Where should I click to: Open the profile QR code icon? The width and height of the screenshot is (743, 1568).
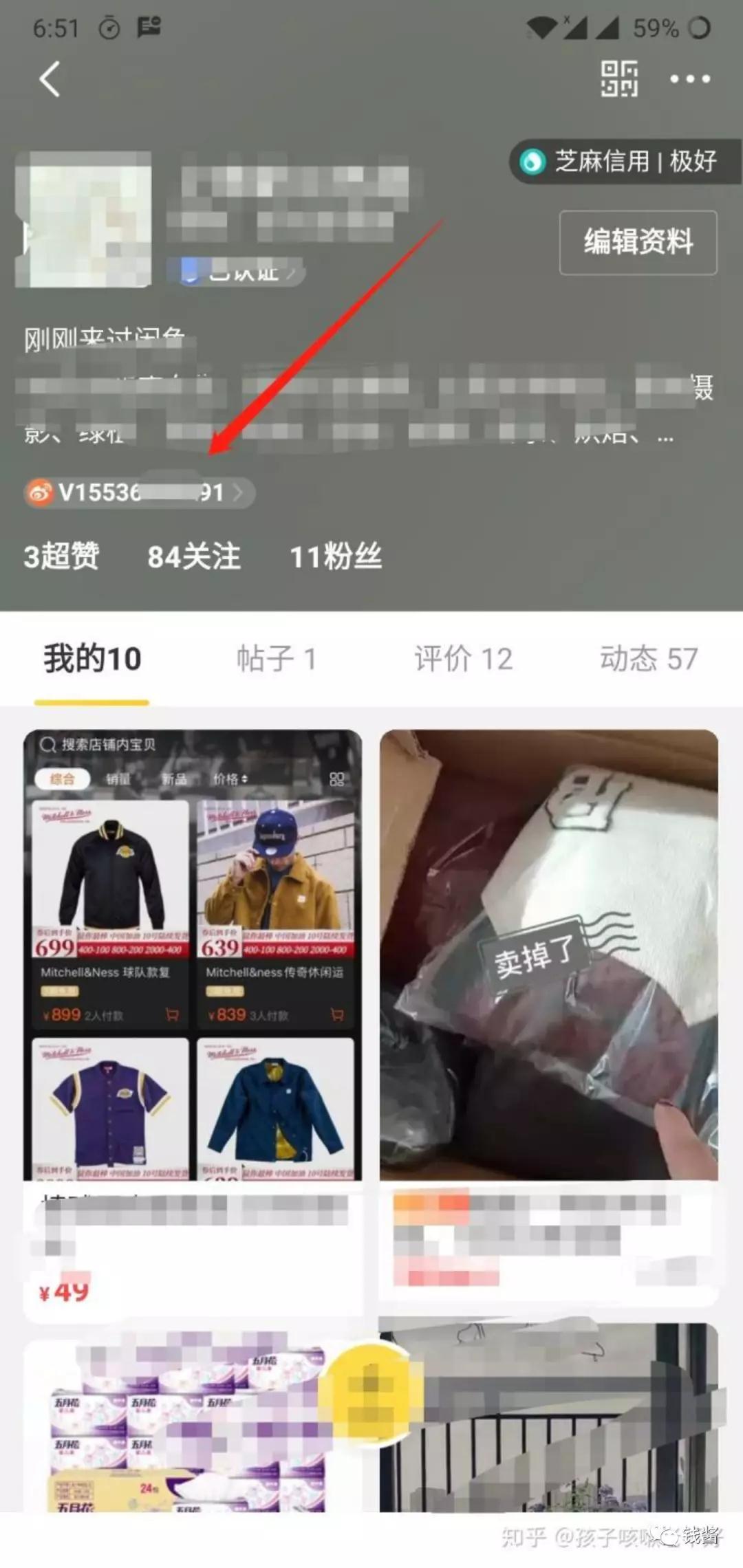tap(619, 78)
